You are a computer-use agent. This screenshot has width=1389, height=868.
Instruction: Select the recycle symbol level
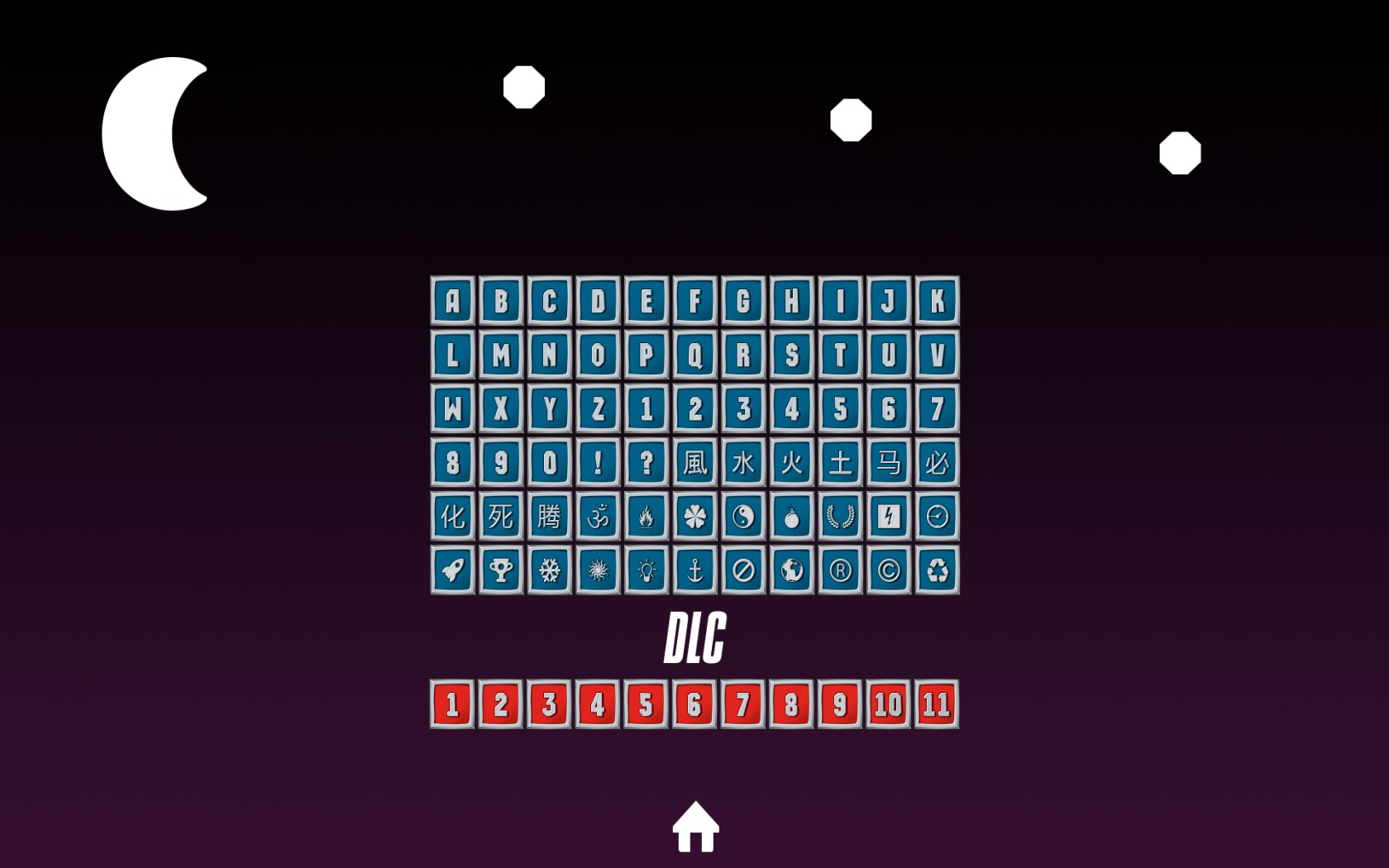pos(937,570)
